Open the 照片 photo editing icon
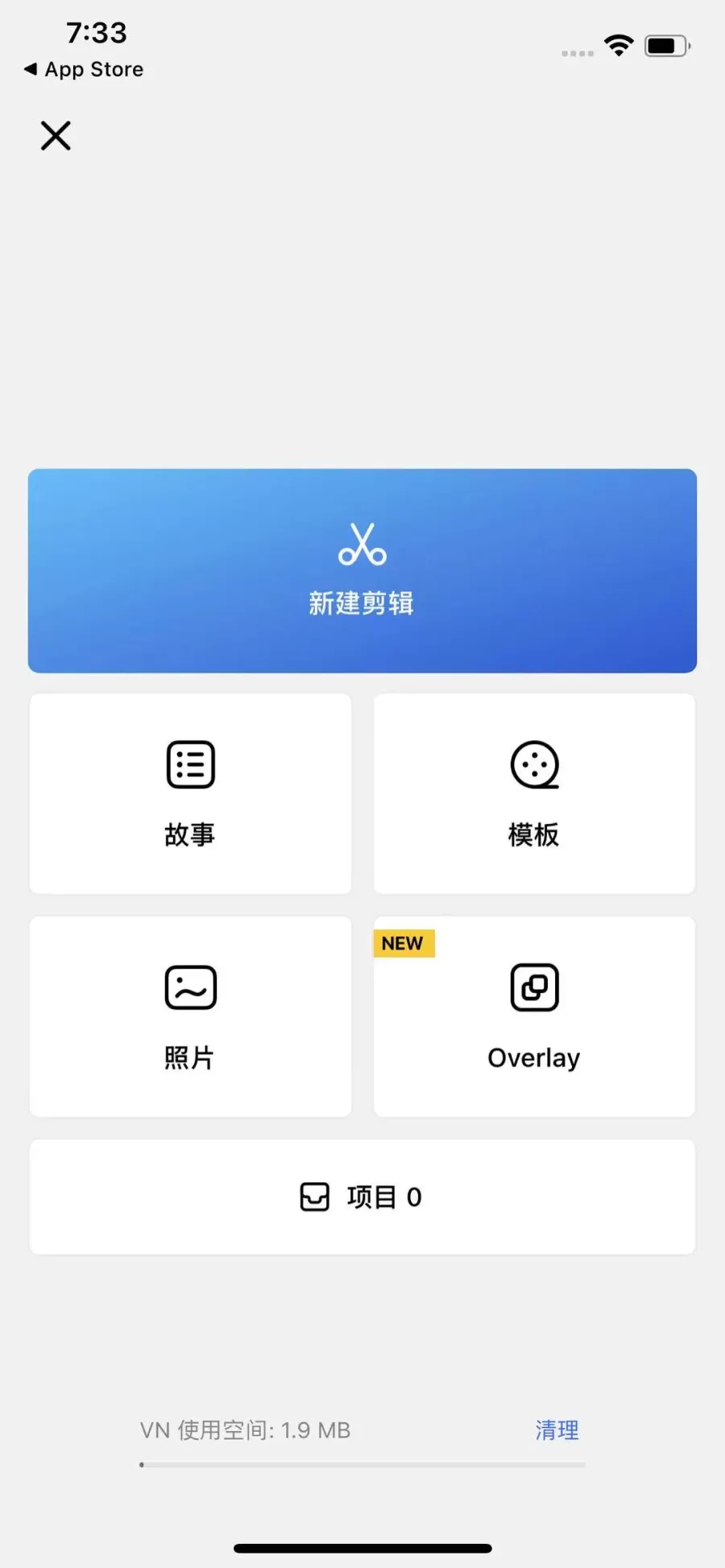Viewport: 725px width, 1568px height. (190, 987)
